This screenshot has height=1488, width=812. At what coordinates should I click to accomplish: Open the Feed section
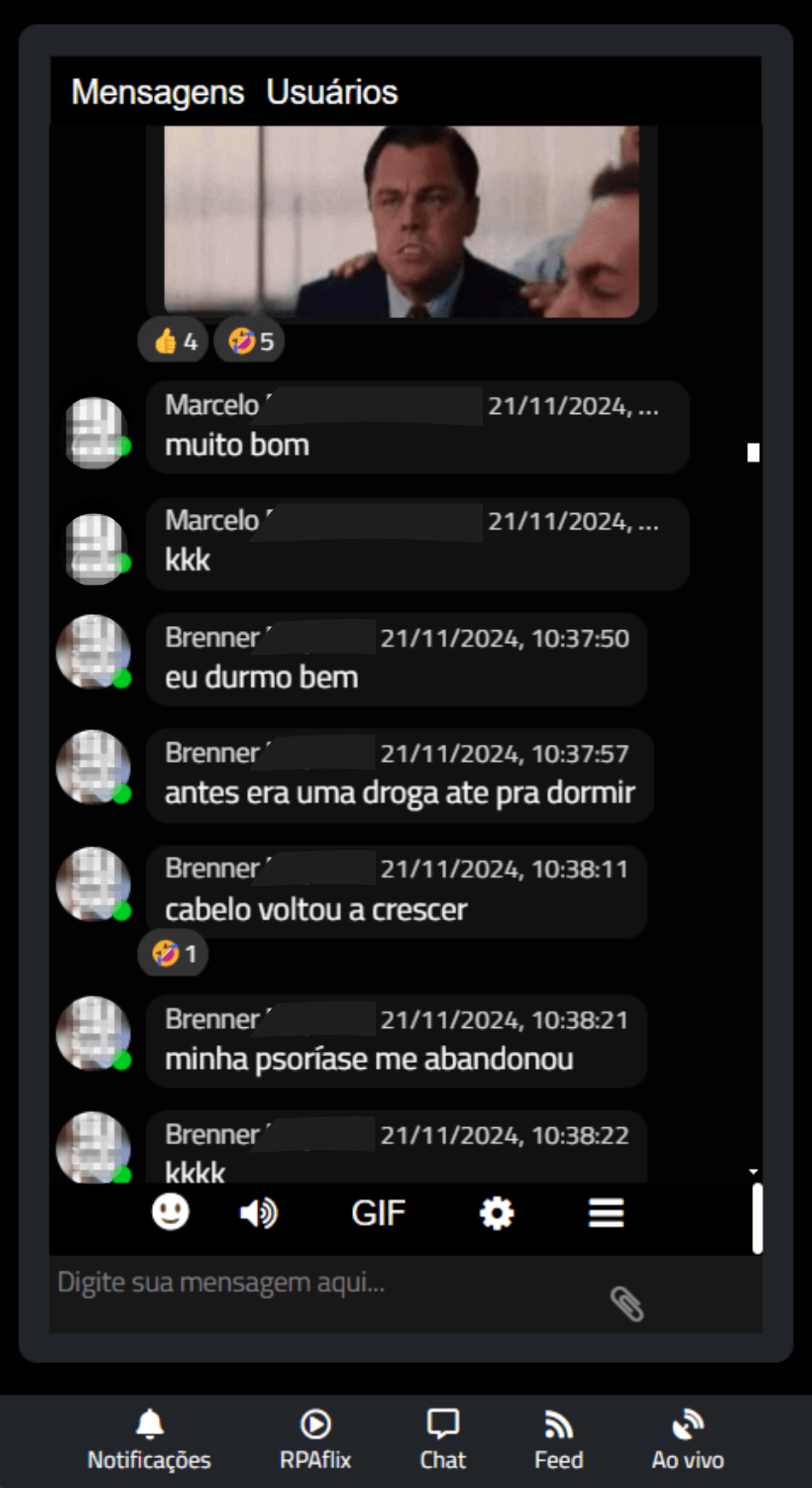559,1440
